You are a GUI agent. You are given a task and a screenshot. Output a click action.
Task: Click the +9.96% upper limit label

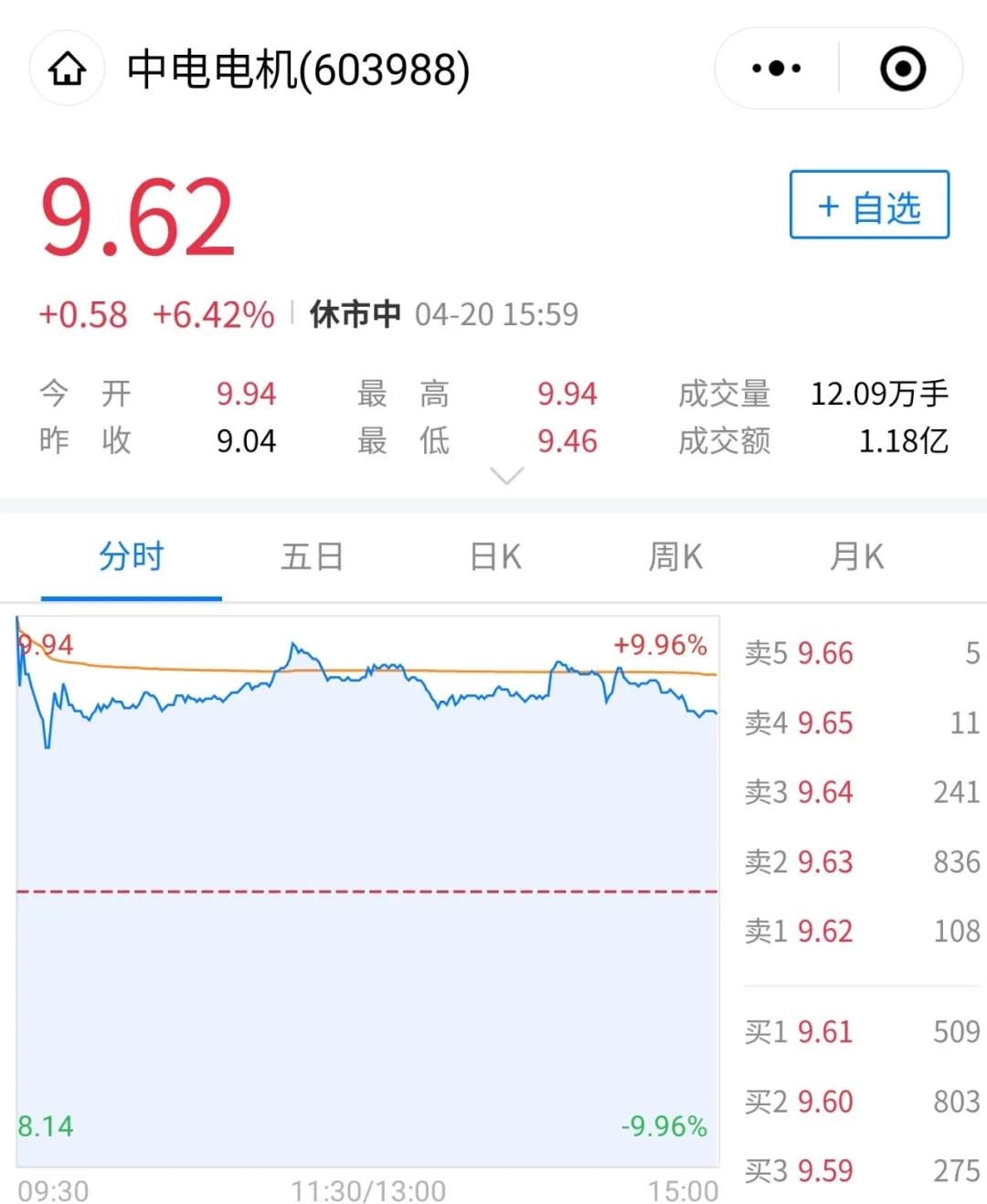click(x=661, y=645)
